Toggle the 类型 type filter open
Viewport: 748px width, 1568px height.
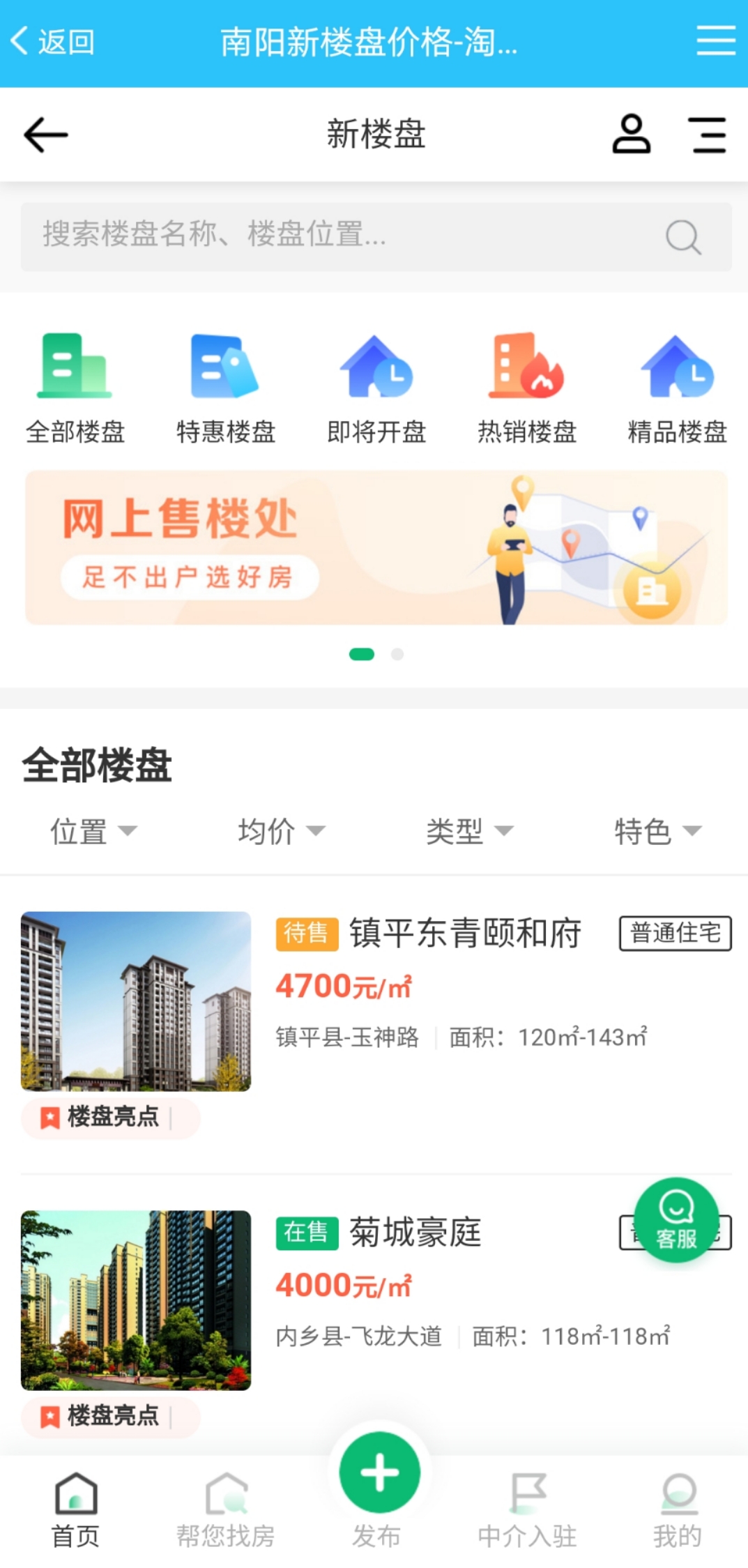pyautogui.click(x=469, y=831)
